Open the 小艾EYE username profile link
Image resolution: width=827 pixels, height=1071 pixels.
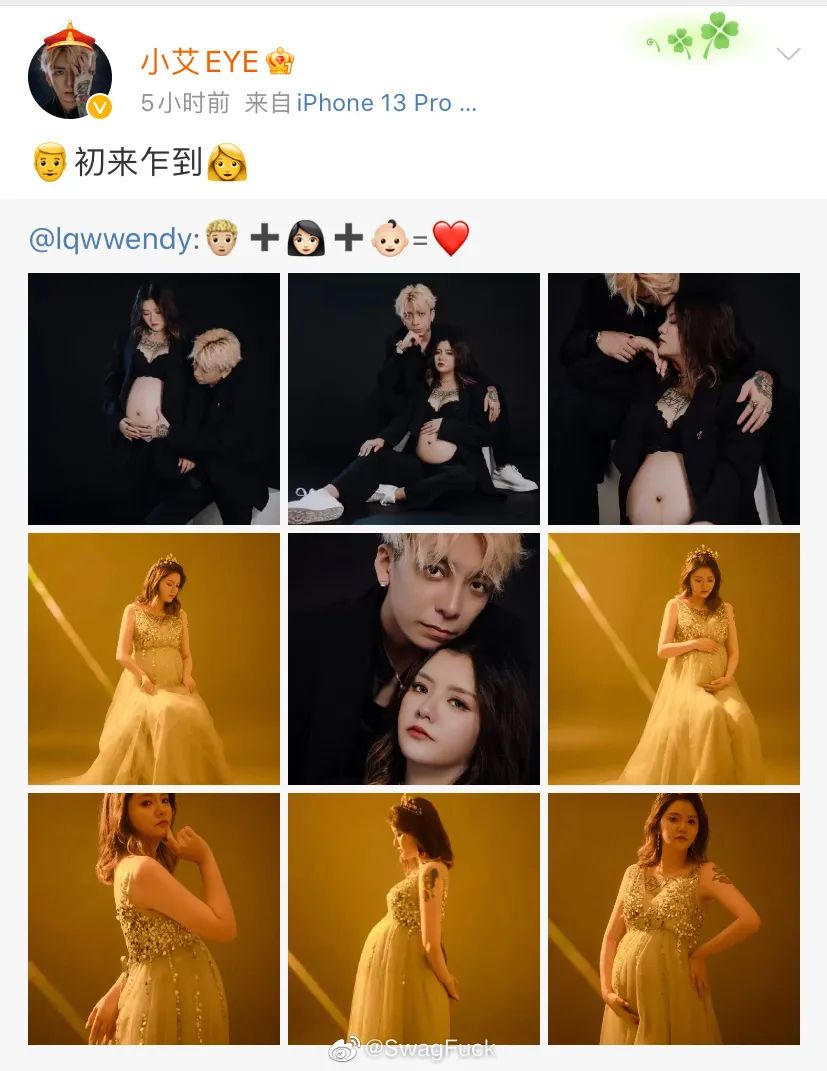pyautogui.click(x=200, y=62)
